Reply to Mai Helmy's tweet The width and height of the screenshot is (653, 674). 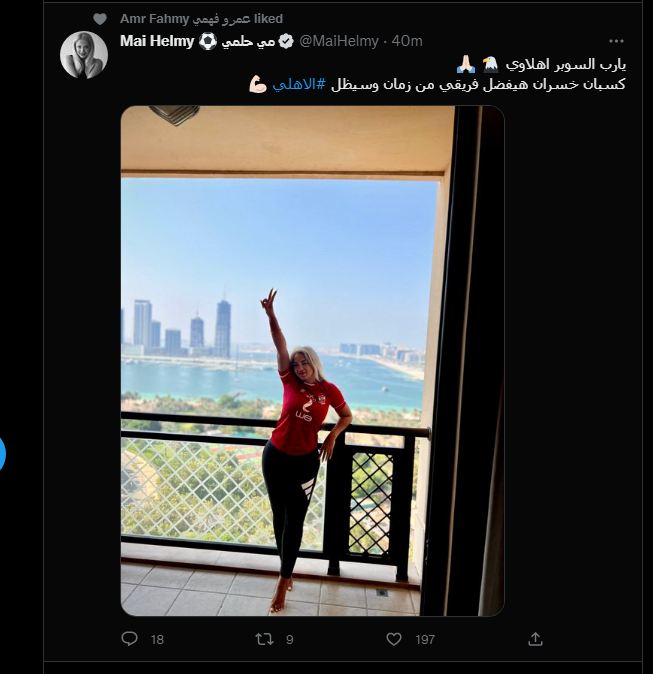[x=129, y=638]
